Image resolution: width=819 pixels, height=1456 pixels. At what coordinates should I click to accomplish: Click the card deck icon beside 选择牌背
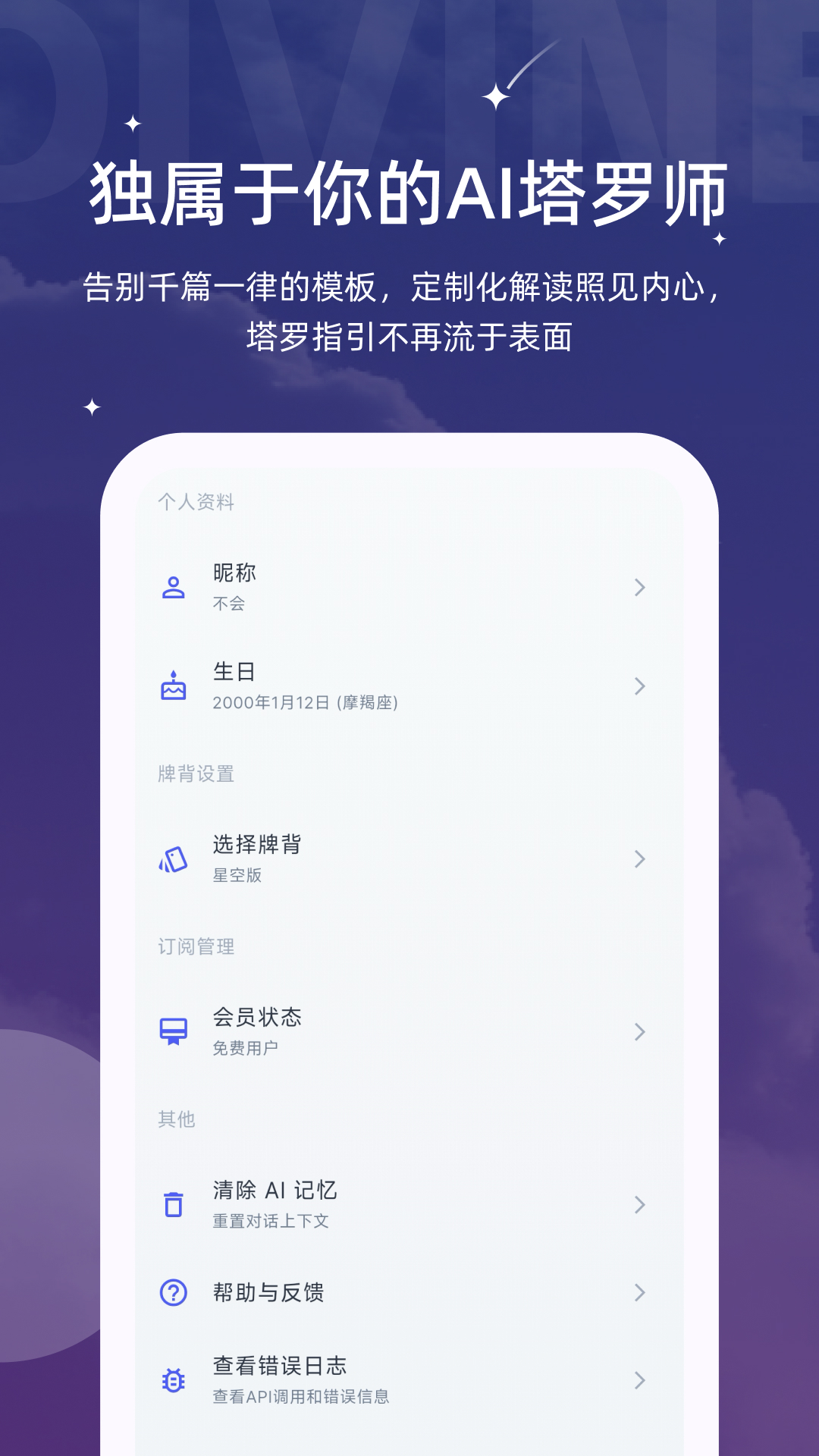point(174,859)
